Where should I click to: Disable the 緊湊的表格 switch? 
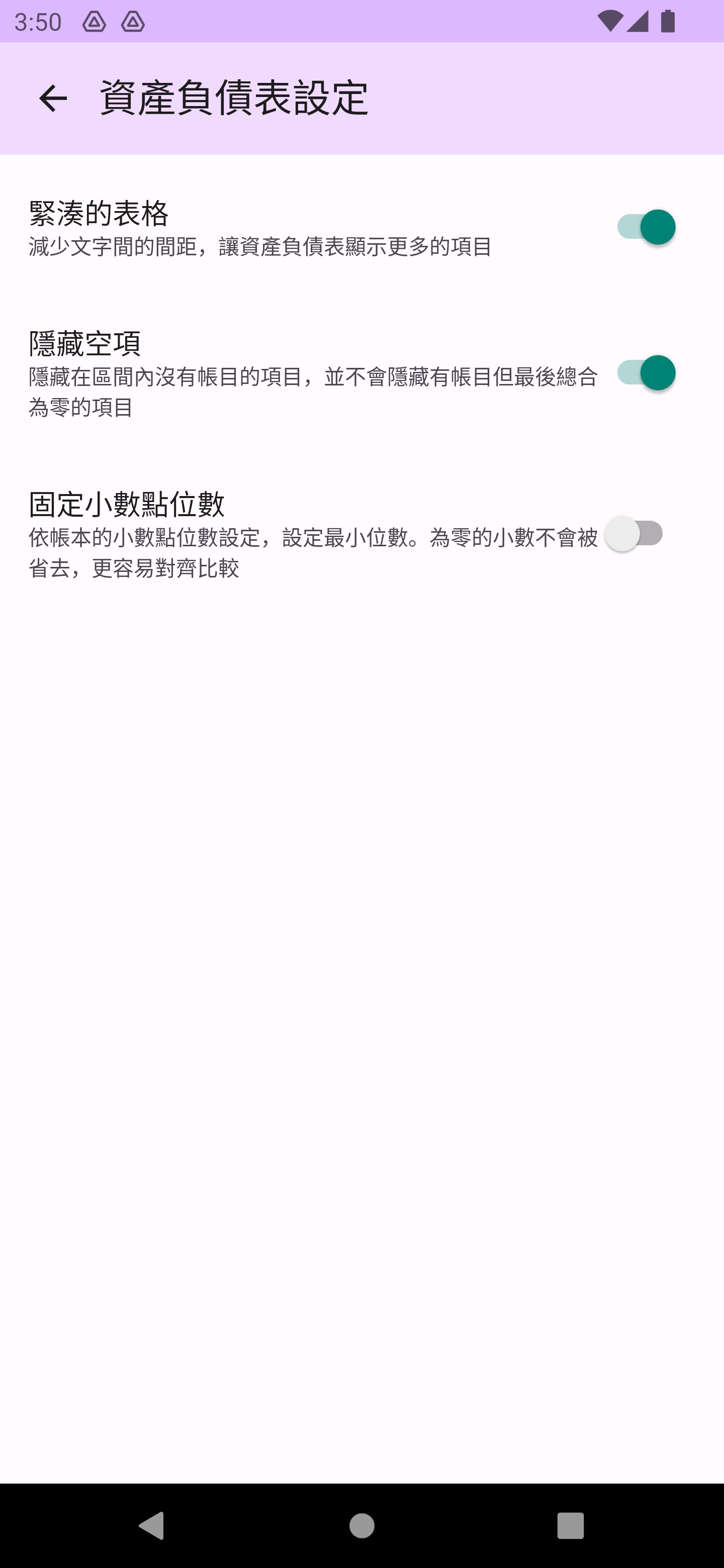pos(645,227)
